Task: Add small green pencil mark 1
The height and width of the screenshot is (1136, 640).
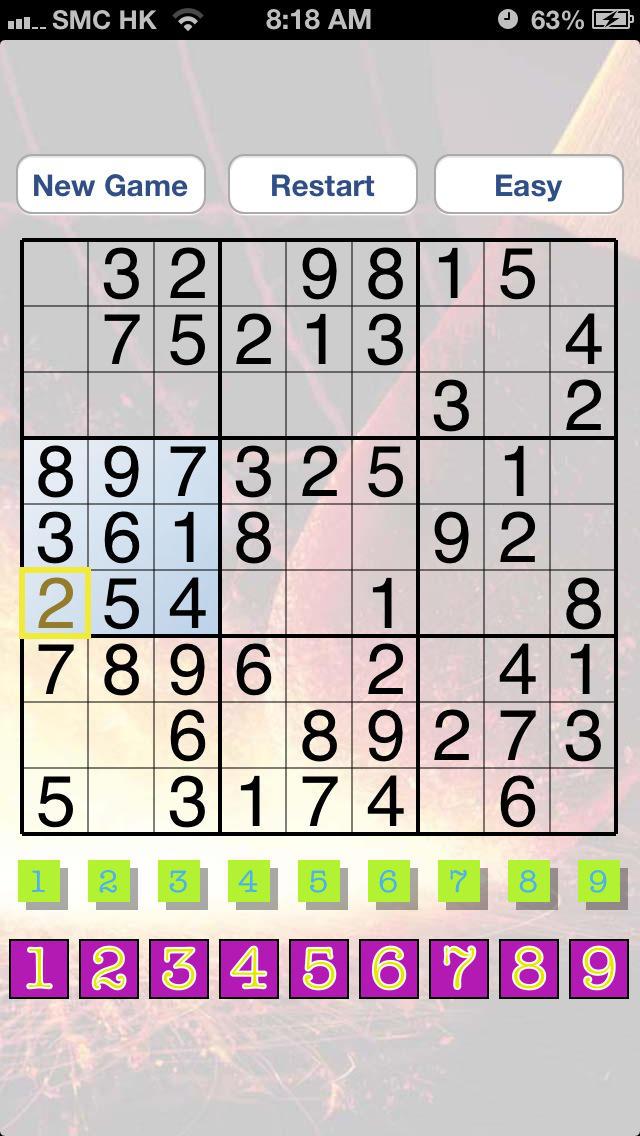Action: (x=39, y=882)
